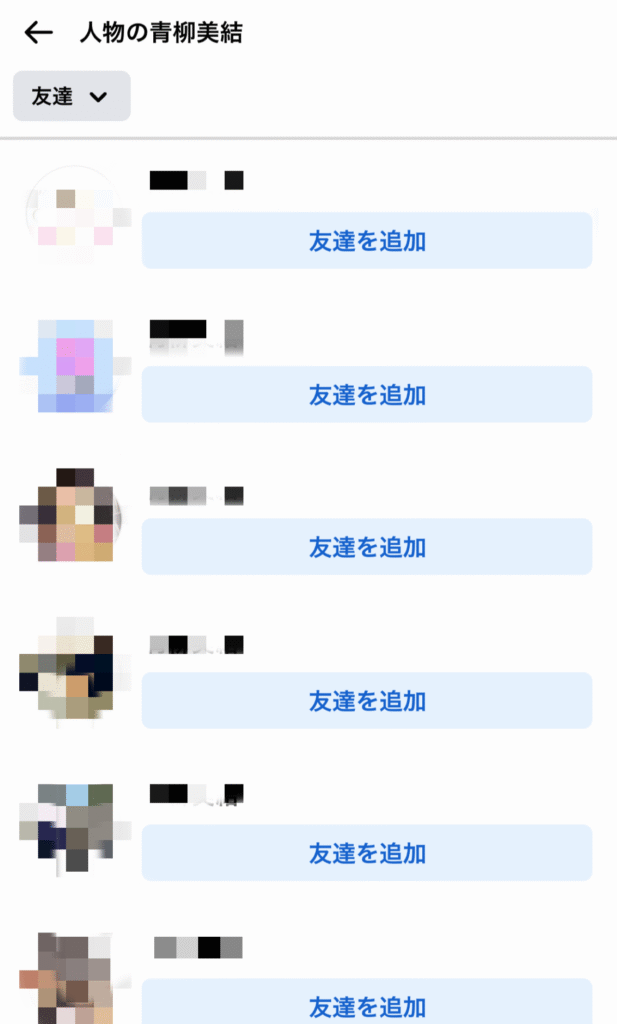This screenshot has width=617, height=1024.
Task: Open the profile with the pink-blue avatar
Action: [71, 366]
